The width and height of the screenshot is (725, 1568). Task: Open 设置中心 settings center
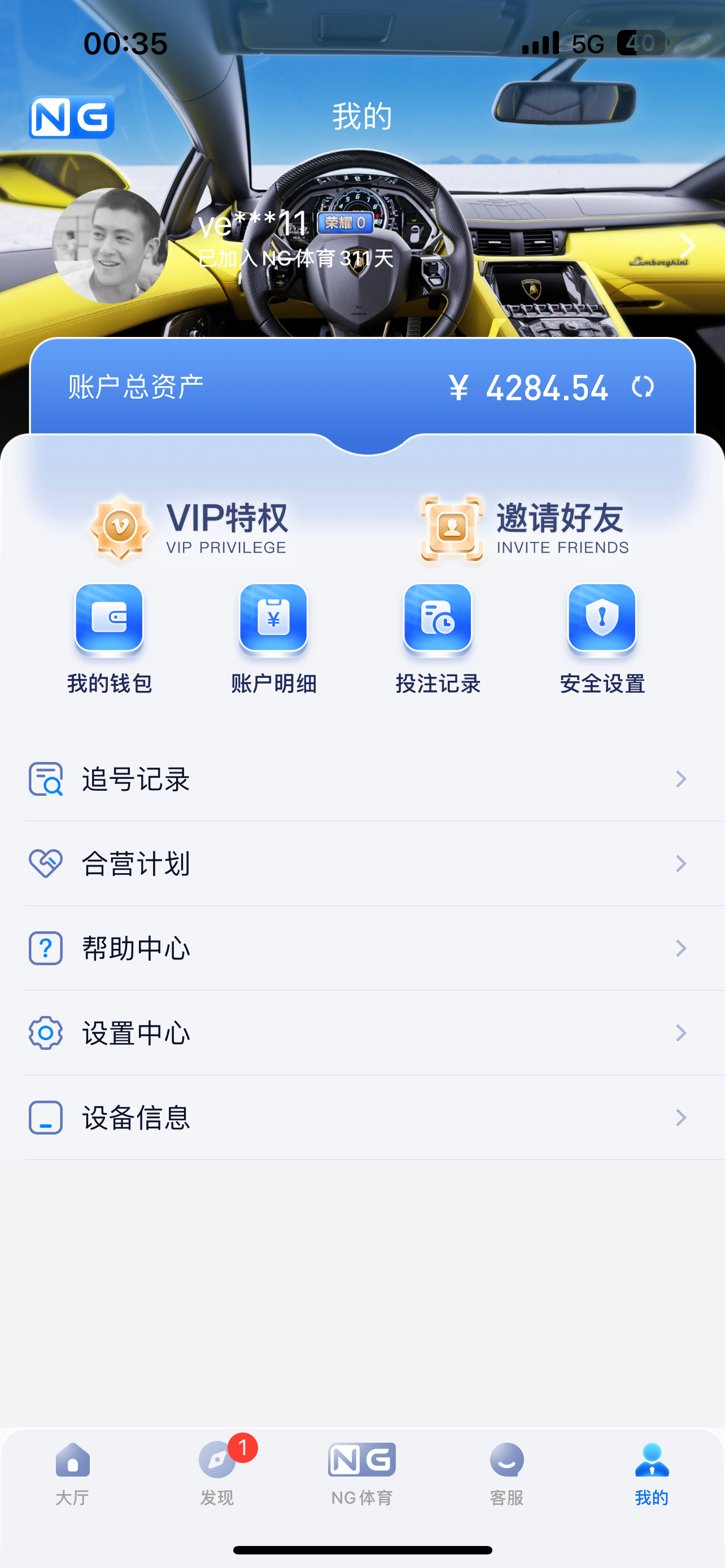pyautogui.click(x=362, y=1033)
